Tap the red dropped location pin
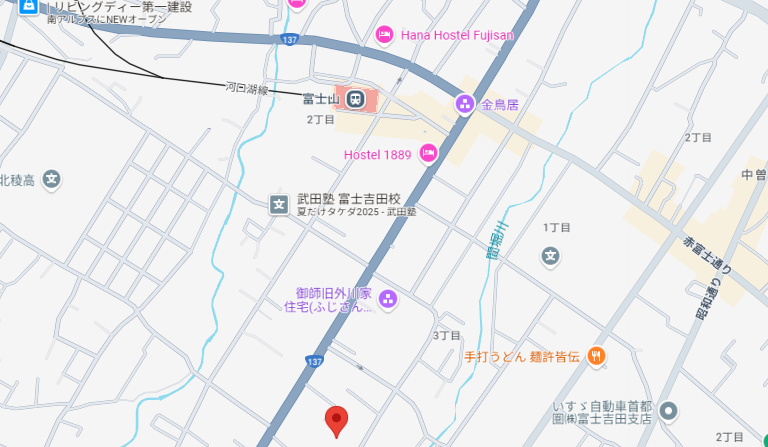This screenshot has width=768, height=447. [x=337, y=421]
